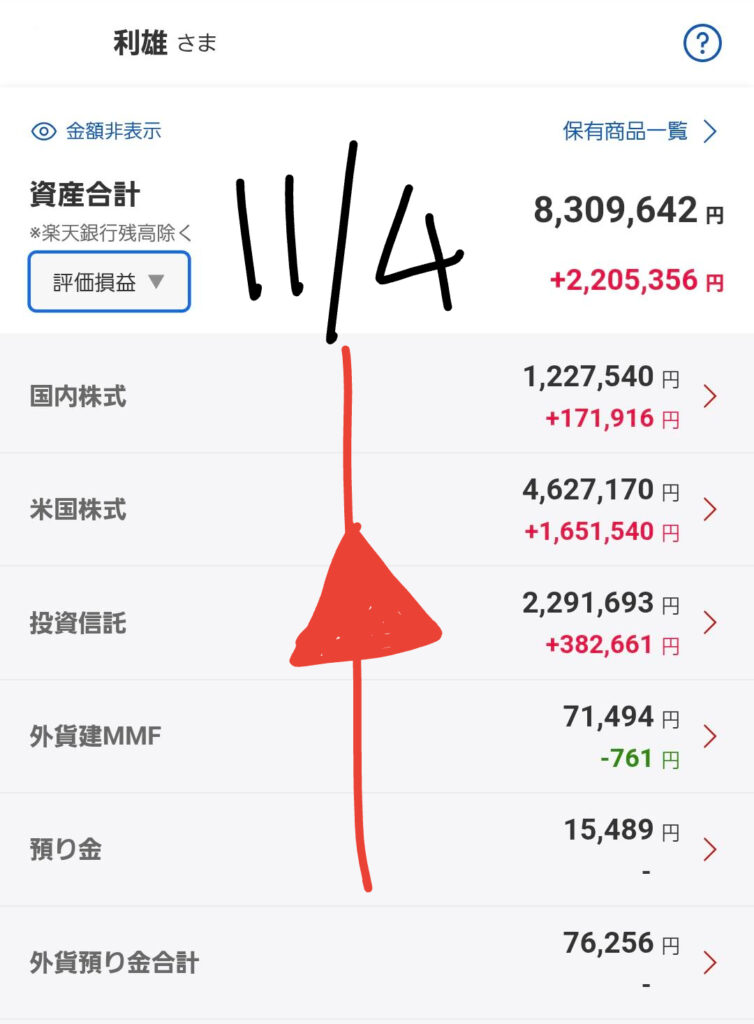Open the 投資信託 row
Viewport: 754px width, 1024px height.
point(377,623)
